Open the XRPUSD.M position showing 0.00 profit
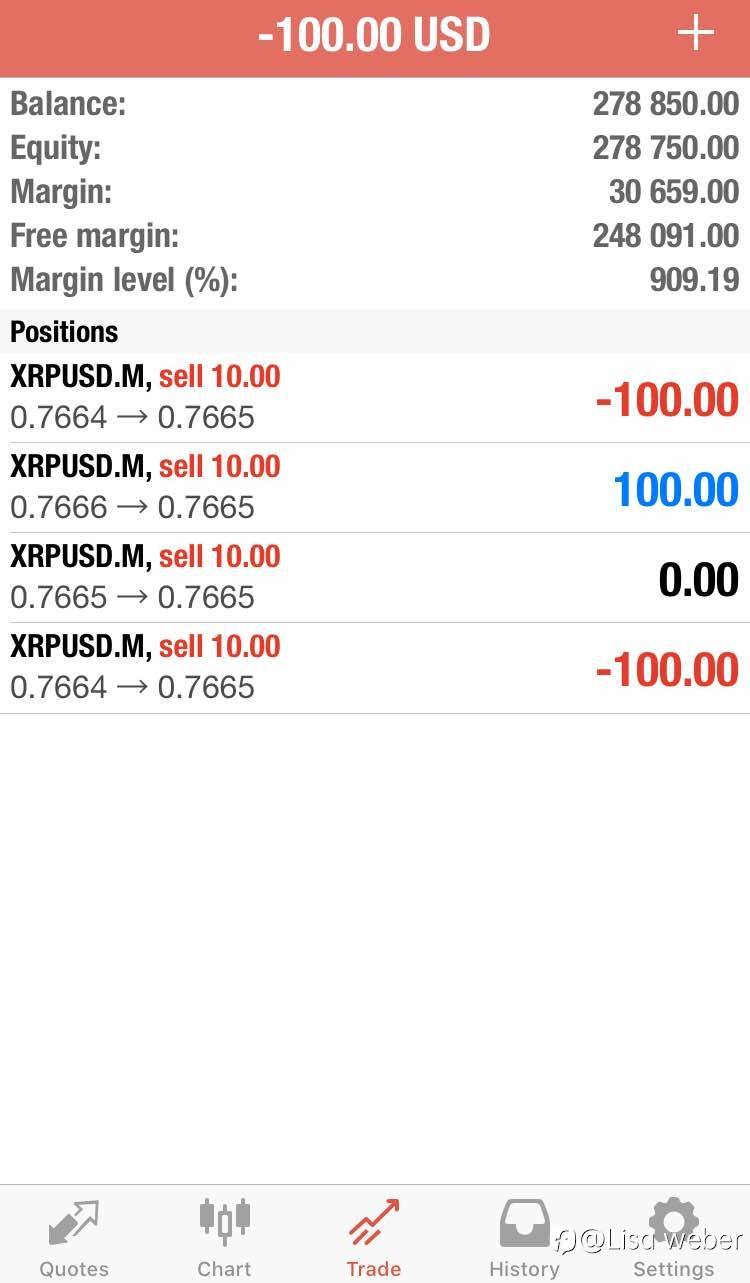 (375, 578)
